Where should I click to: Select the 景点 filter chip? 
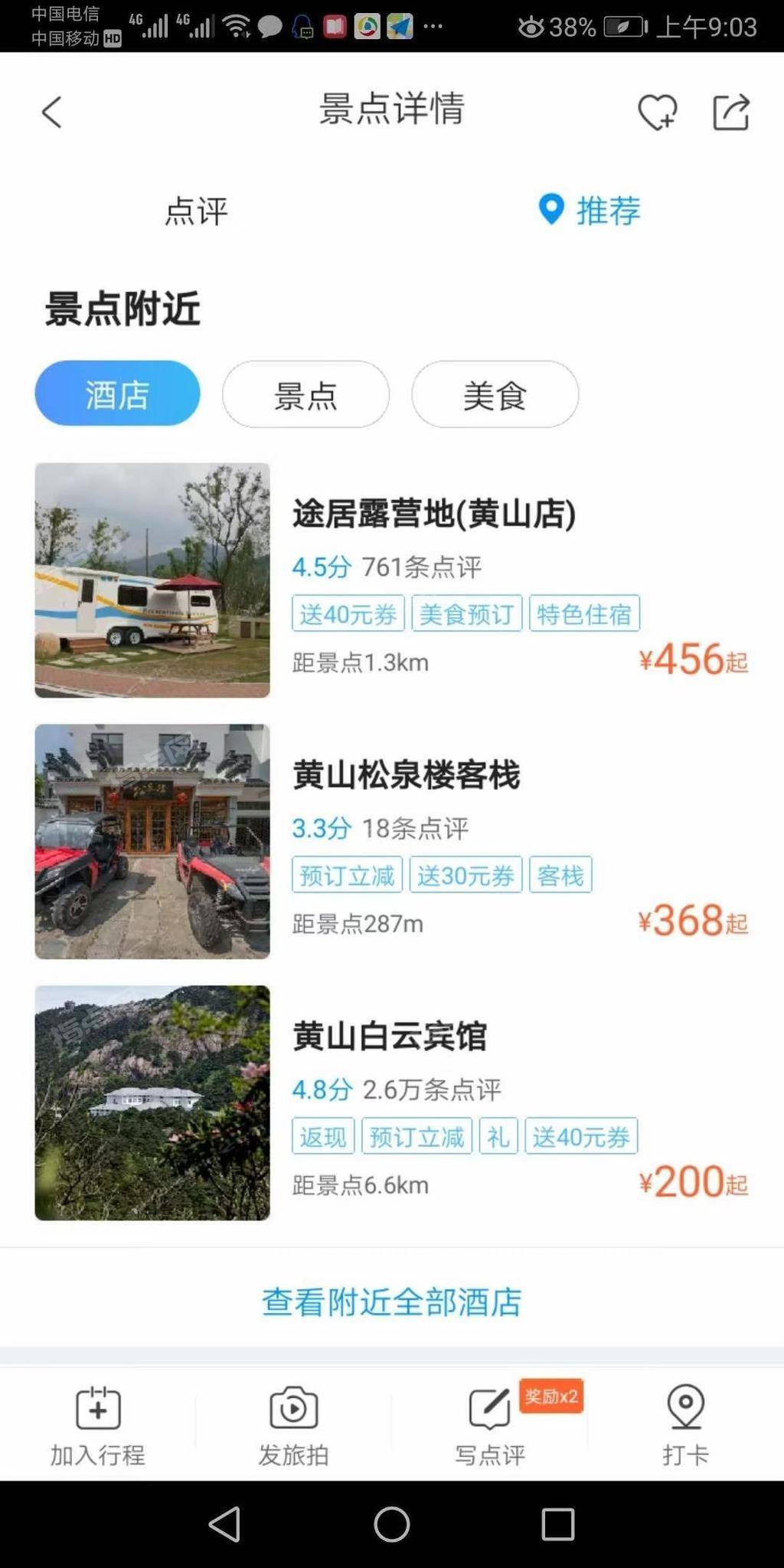point(305,394)
